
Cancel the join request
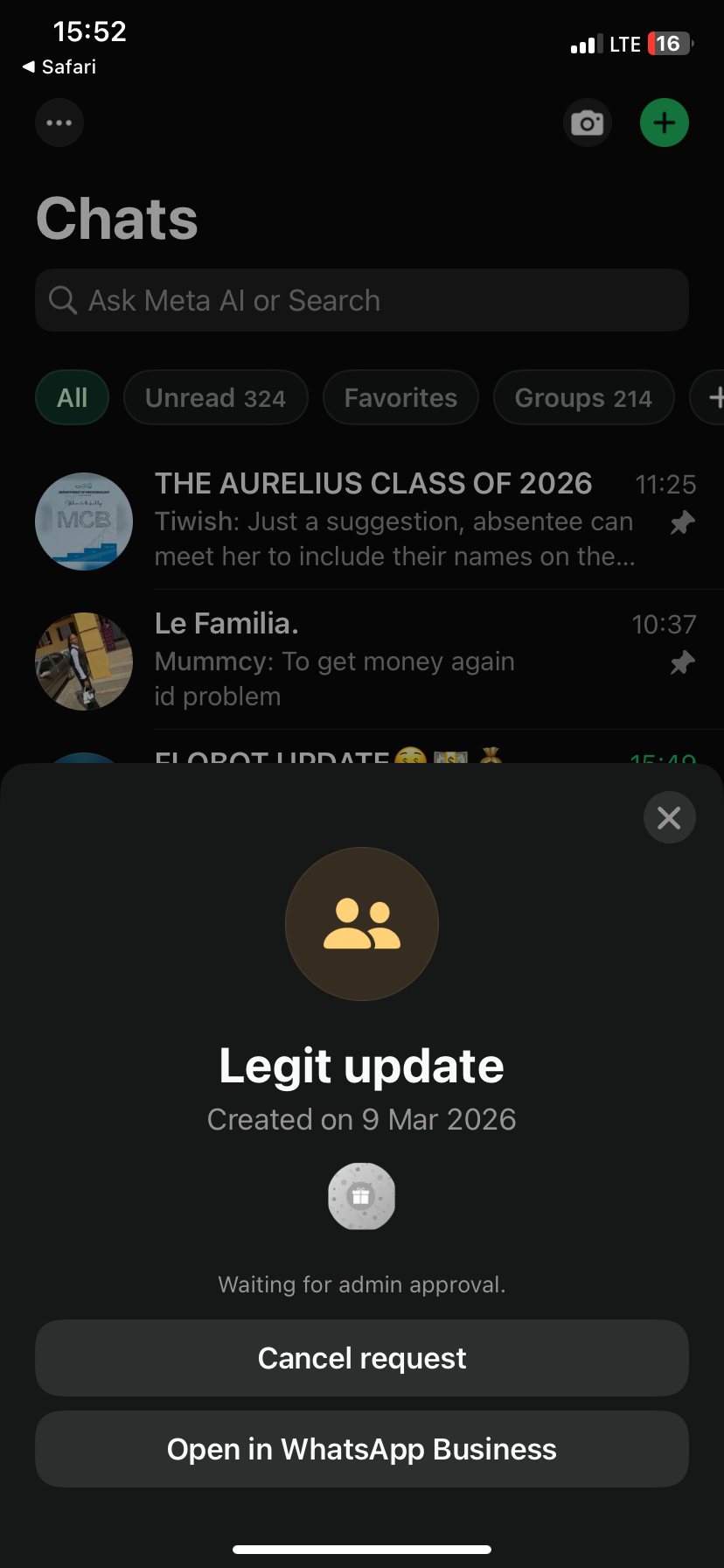pos(362,1358)
